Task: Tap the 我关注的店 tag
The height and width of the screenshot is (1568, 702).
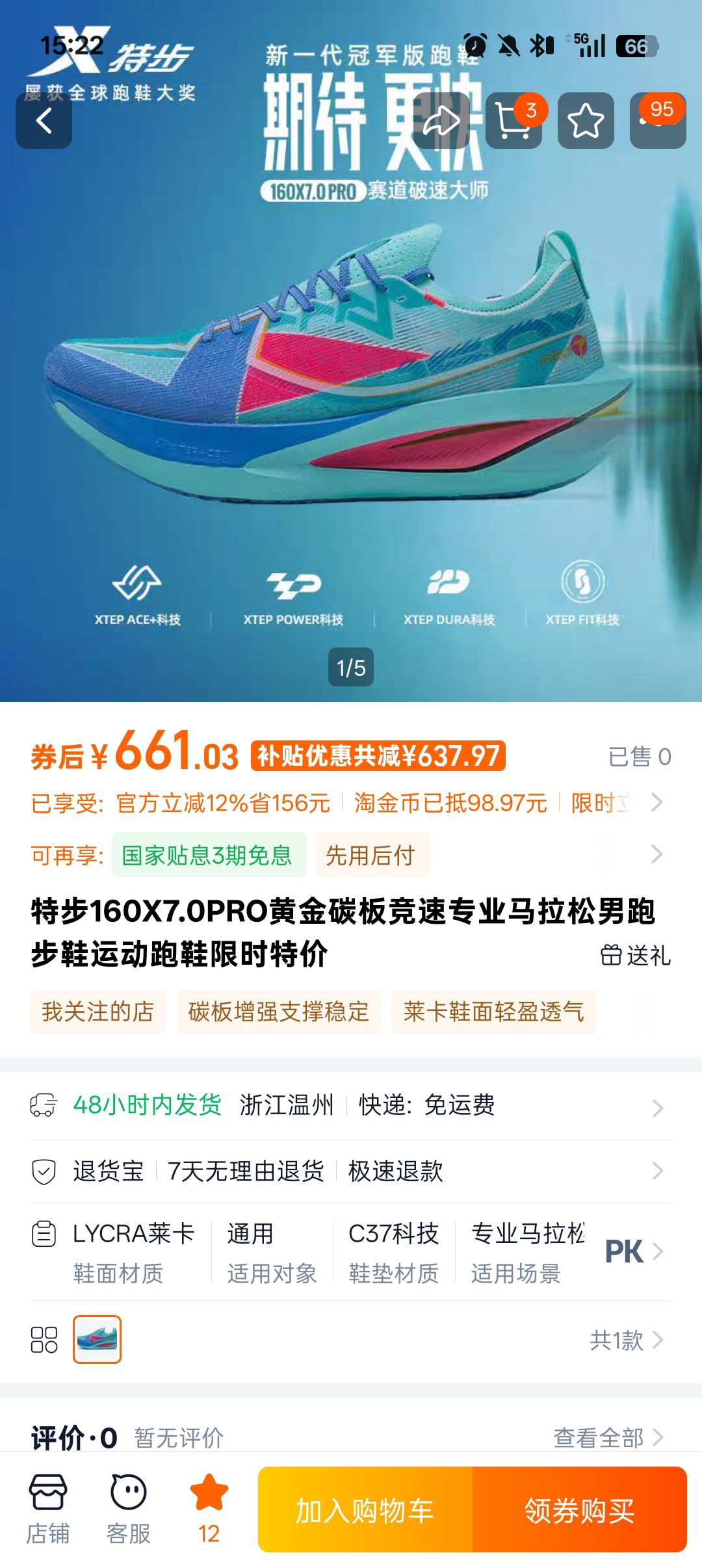Action: (x=97, y=1012)
